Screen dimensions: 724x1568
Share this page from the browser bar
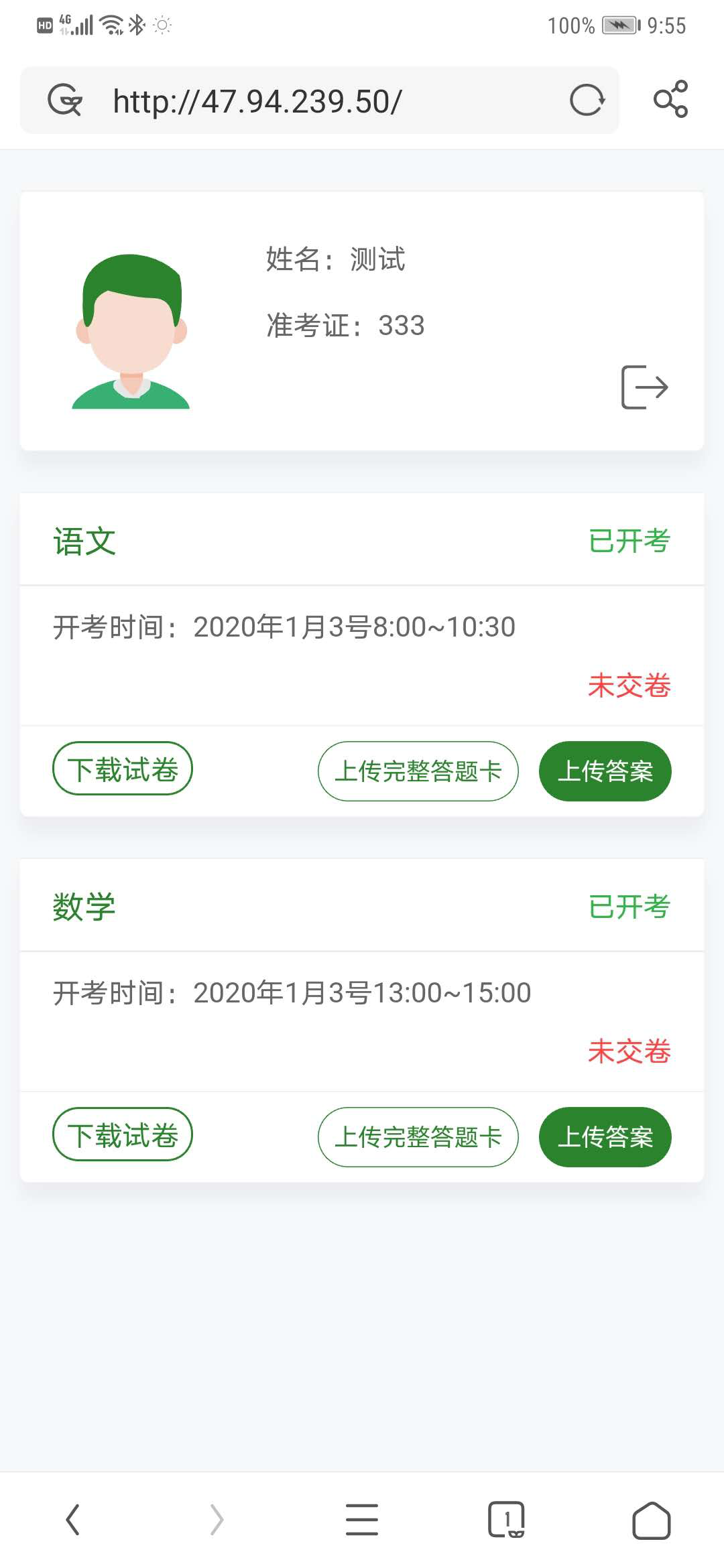click(x=670, y=100)
